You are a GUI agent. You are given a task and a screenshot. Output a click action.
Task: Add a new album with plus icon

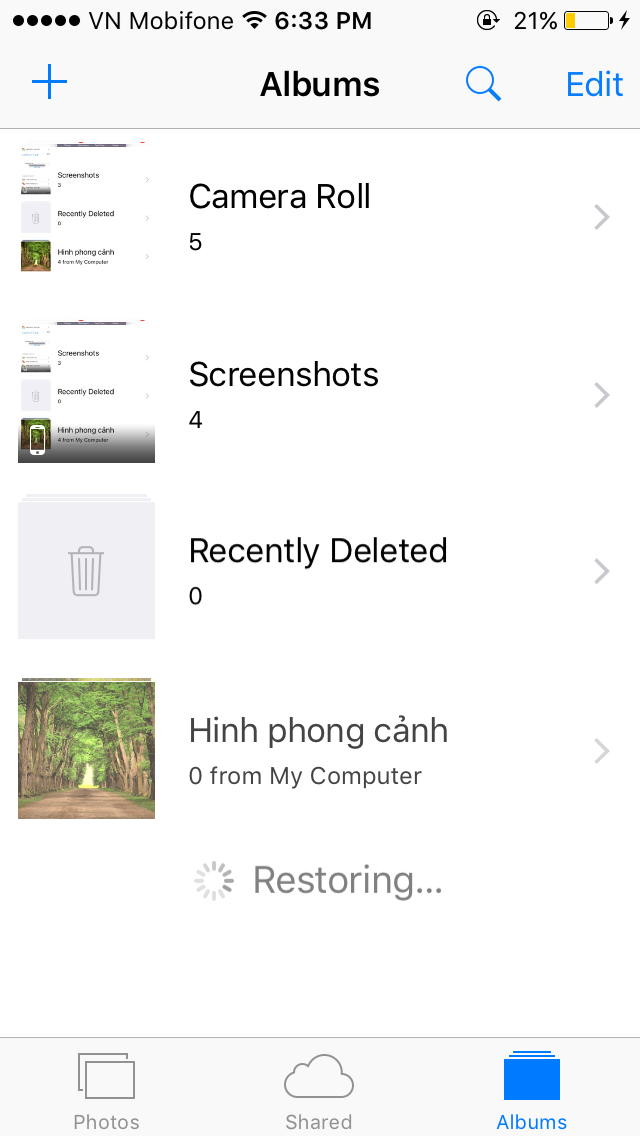pos(49,82)
